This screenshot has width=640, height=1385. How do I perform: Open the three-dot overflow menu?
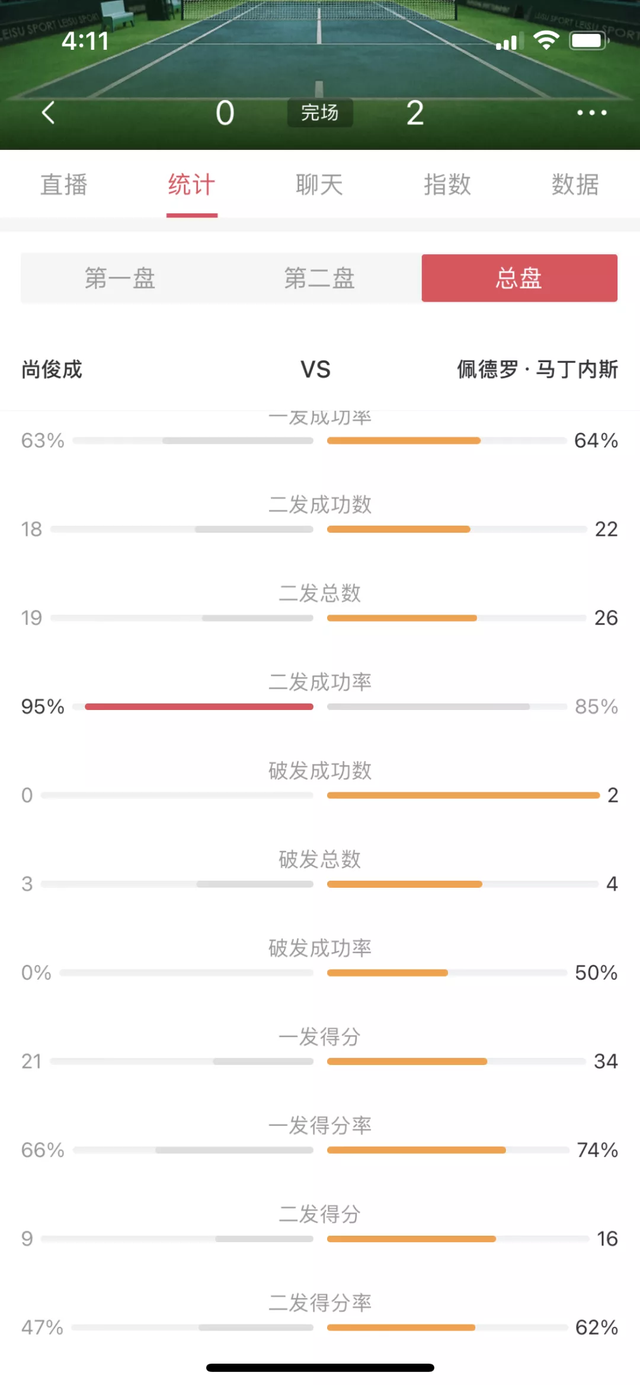[x=592, y=113]
